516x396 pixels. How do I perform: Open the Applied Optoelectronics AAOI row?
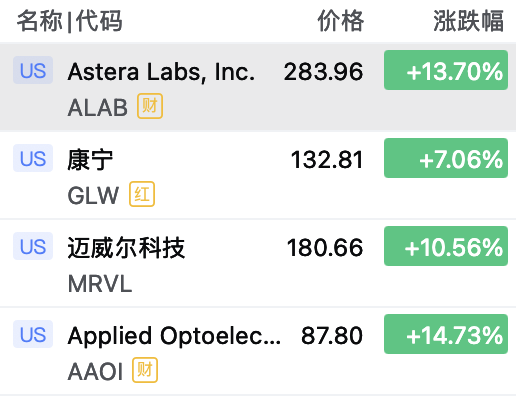click(x=258, y=351)
